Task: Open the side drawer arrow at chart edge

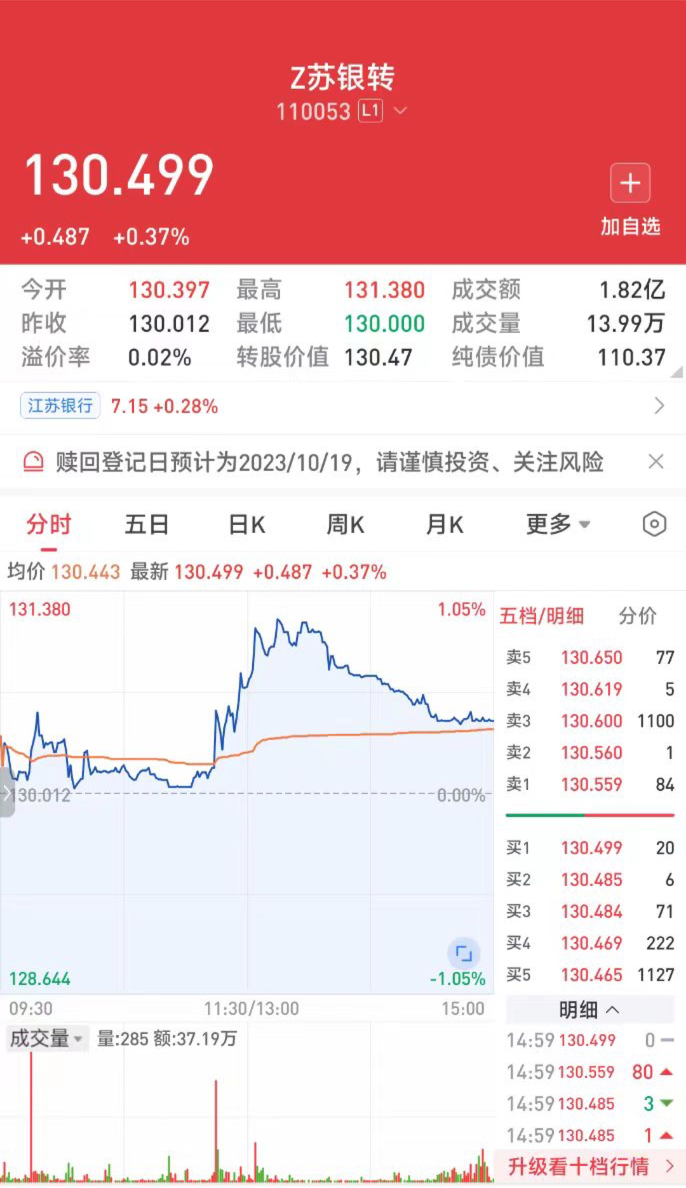Action: point(7,793)
